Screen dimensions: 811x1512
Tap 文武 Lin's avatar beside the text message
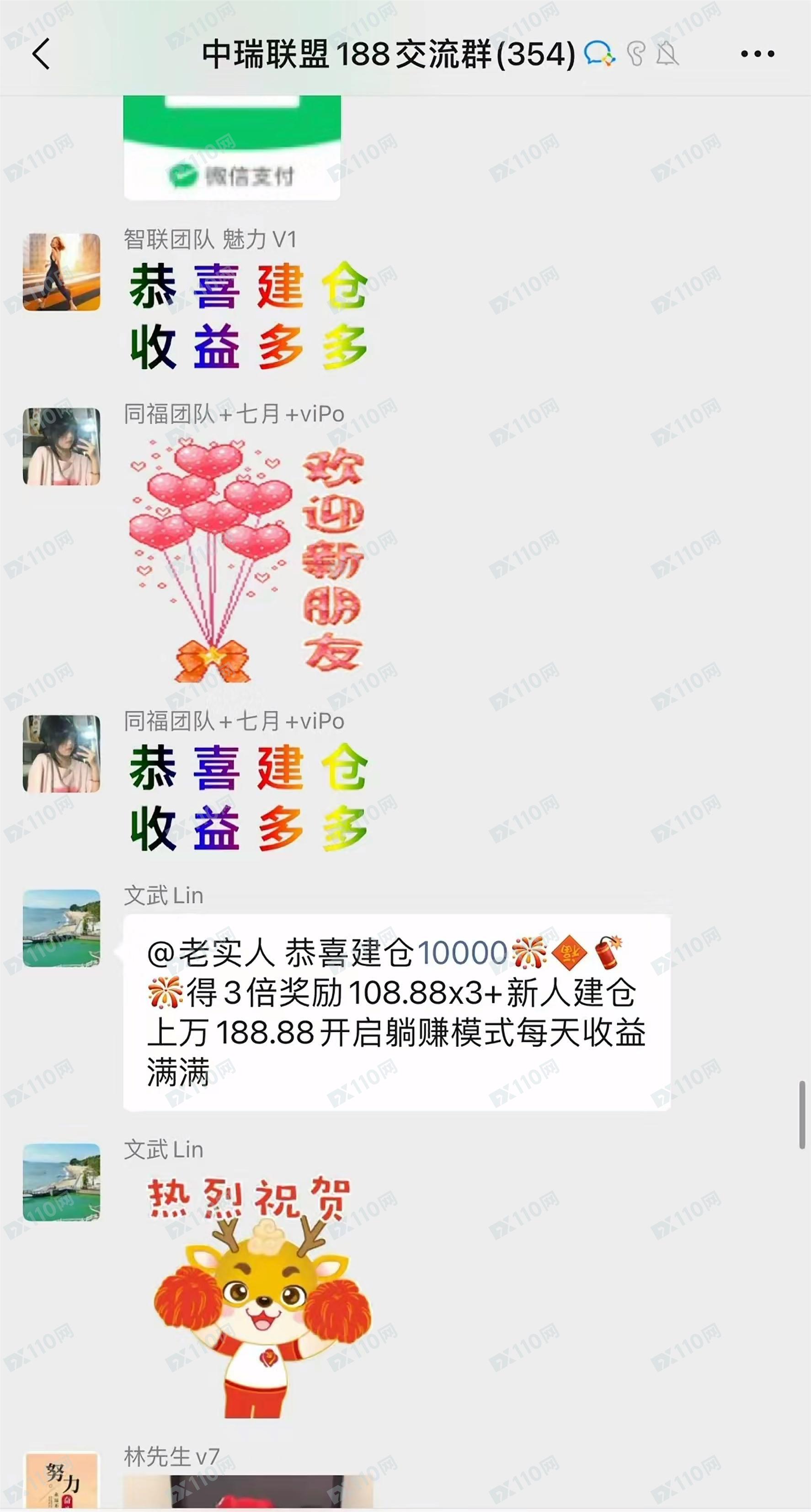[x=61, y=928]
